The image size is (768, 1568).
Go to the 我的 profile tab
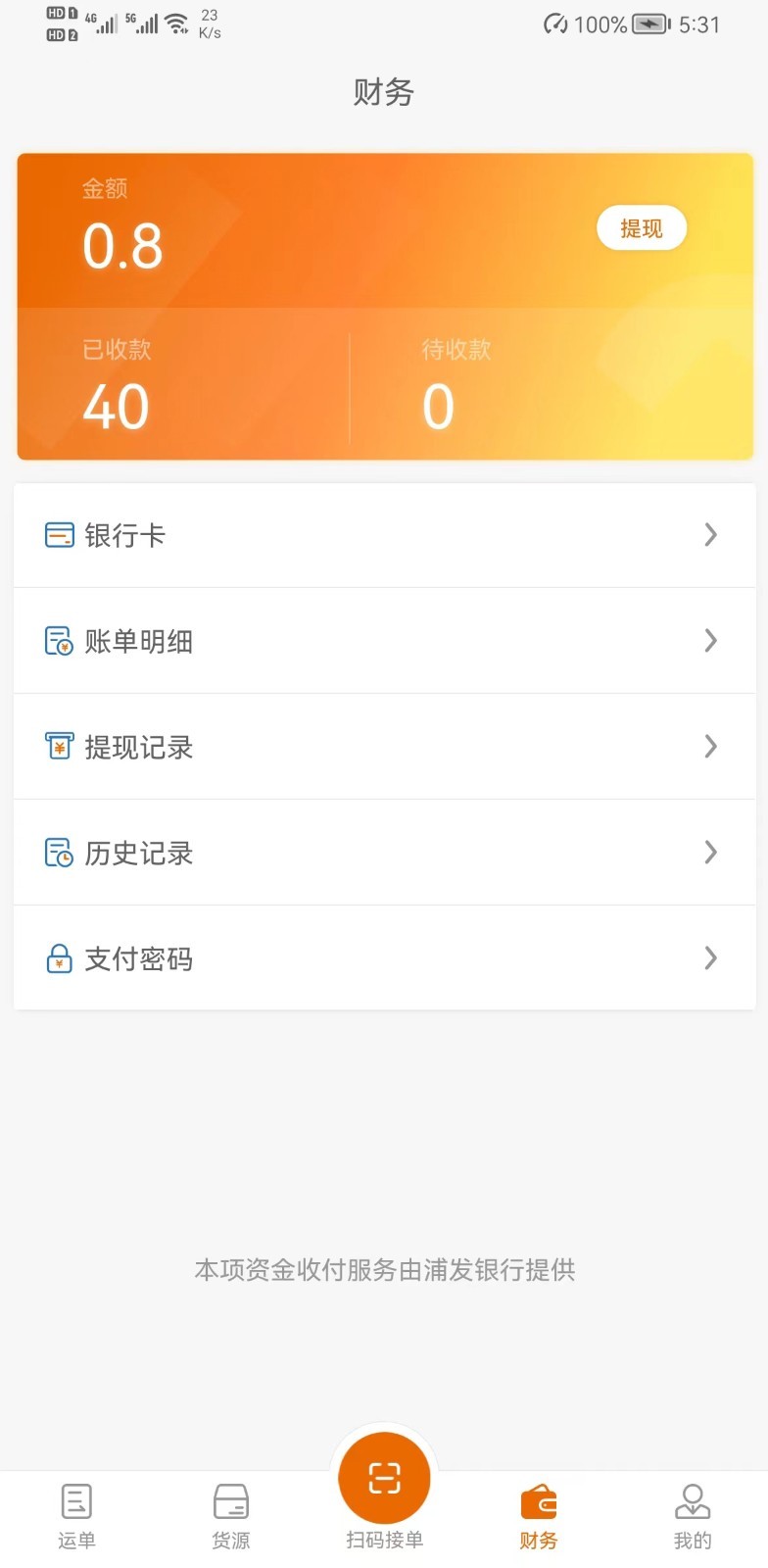pos(693,1516)
